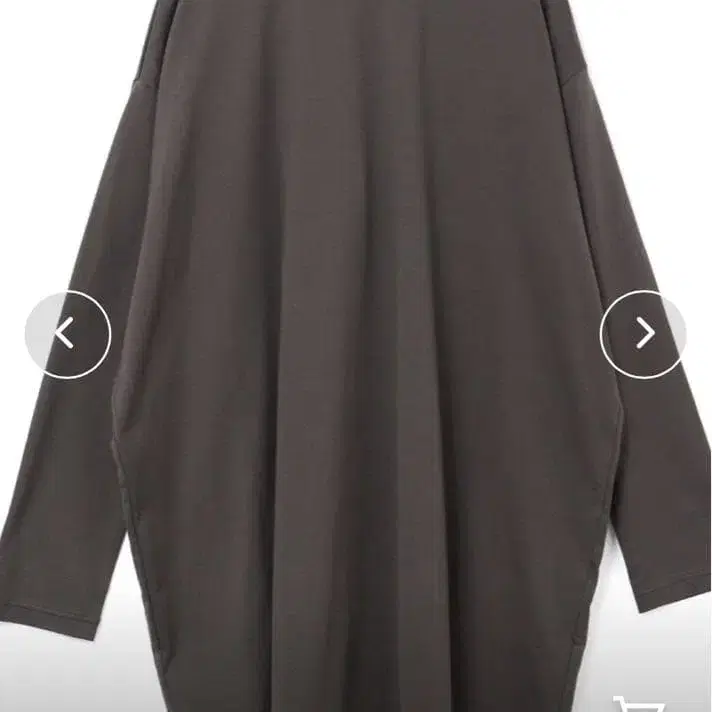The height and width of the screenshot is (712, 712).
Task: Go to the previous product image
Action: pyautogui.click(x=67, y=334)
